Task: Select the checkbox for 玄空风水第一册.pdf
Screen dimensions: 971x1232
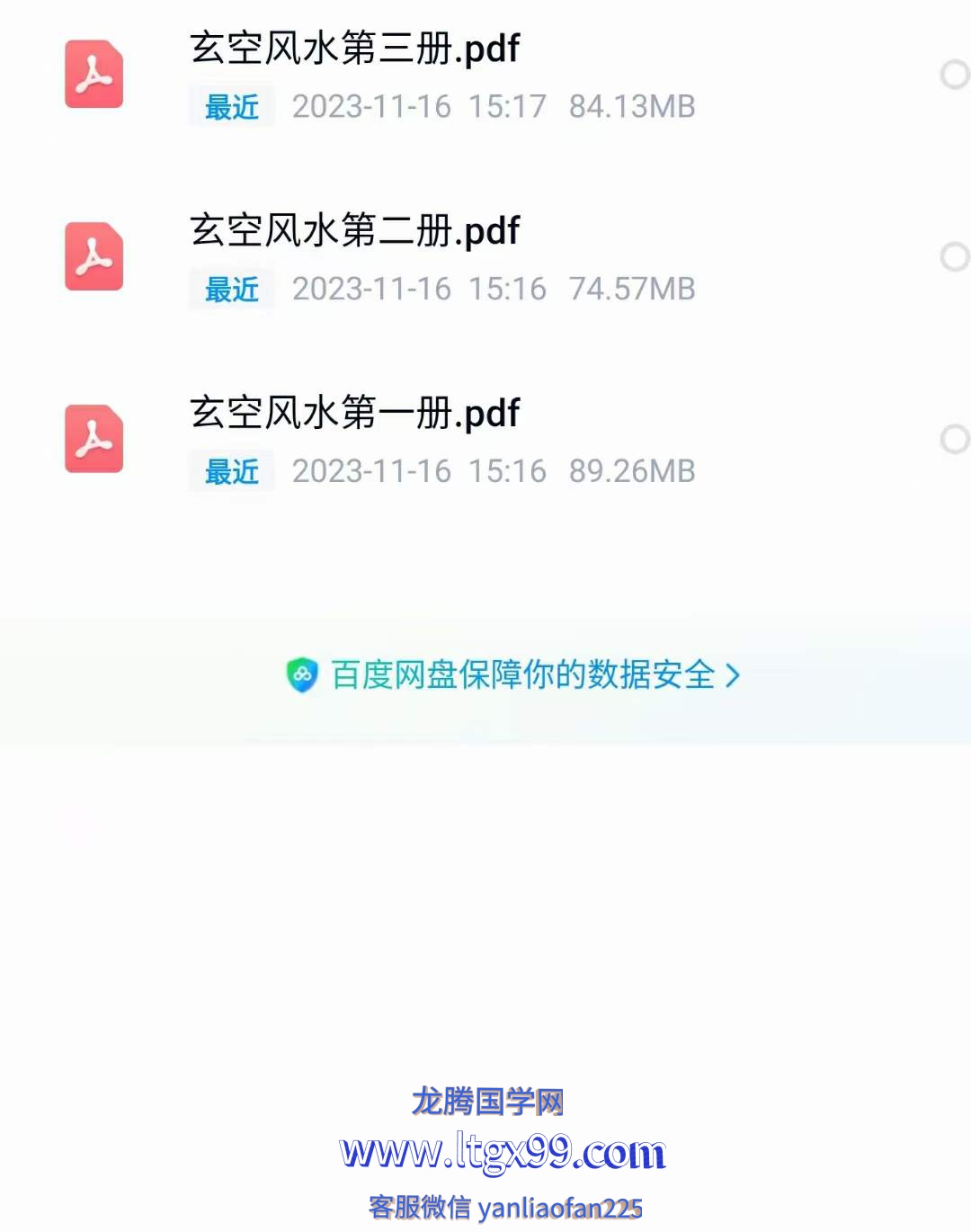Action: coord(954,440)
